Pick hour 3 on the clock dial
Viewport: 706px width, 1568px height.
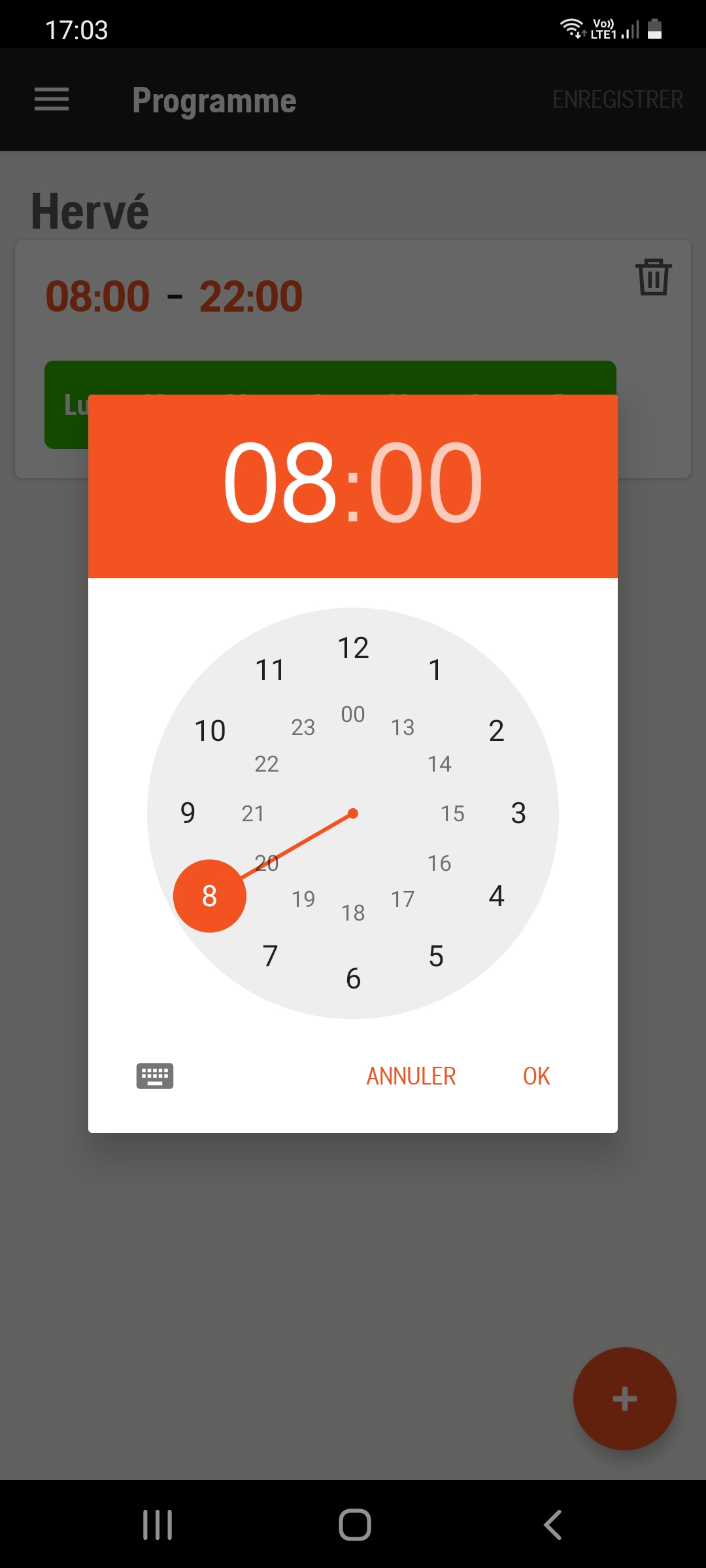(518, 813)
